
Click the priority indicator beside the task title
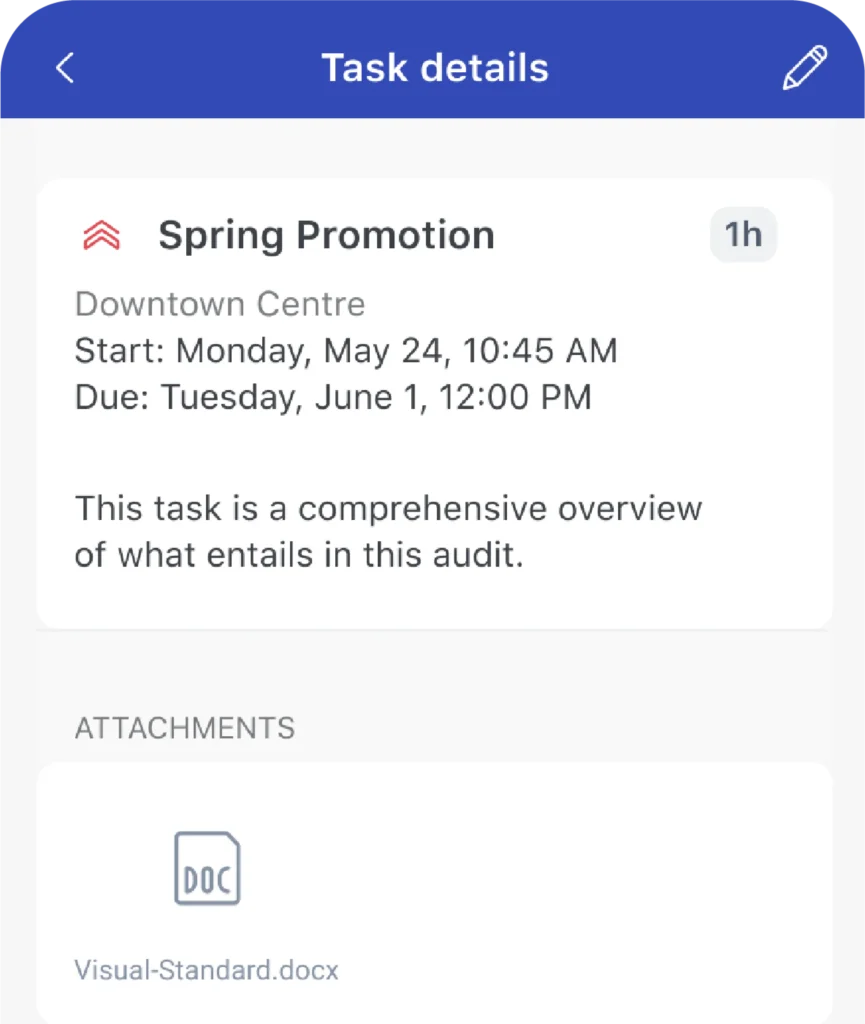[103, 234]
